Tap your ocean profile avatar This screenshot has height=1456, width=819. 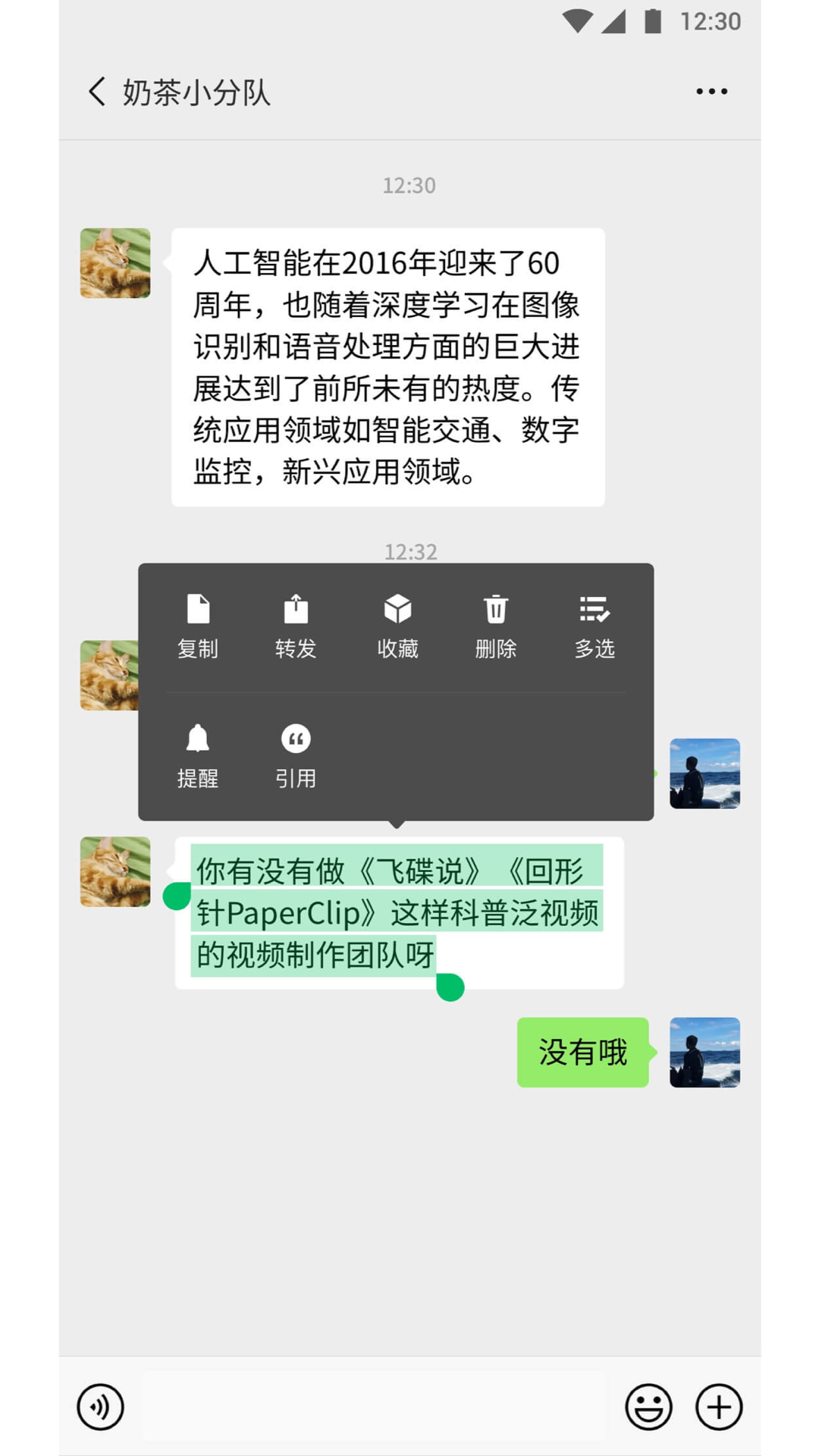pyautogui.click(x=704, y=1053)
